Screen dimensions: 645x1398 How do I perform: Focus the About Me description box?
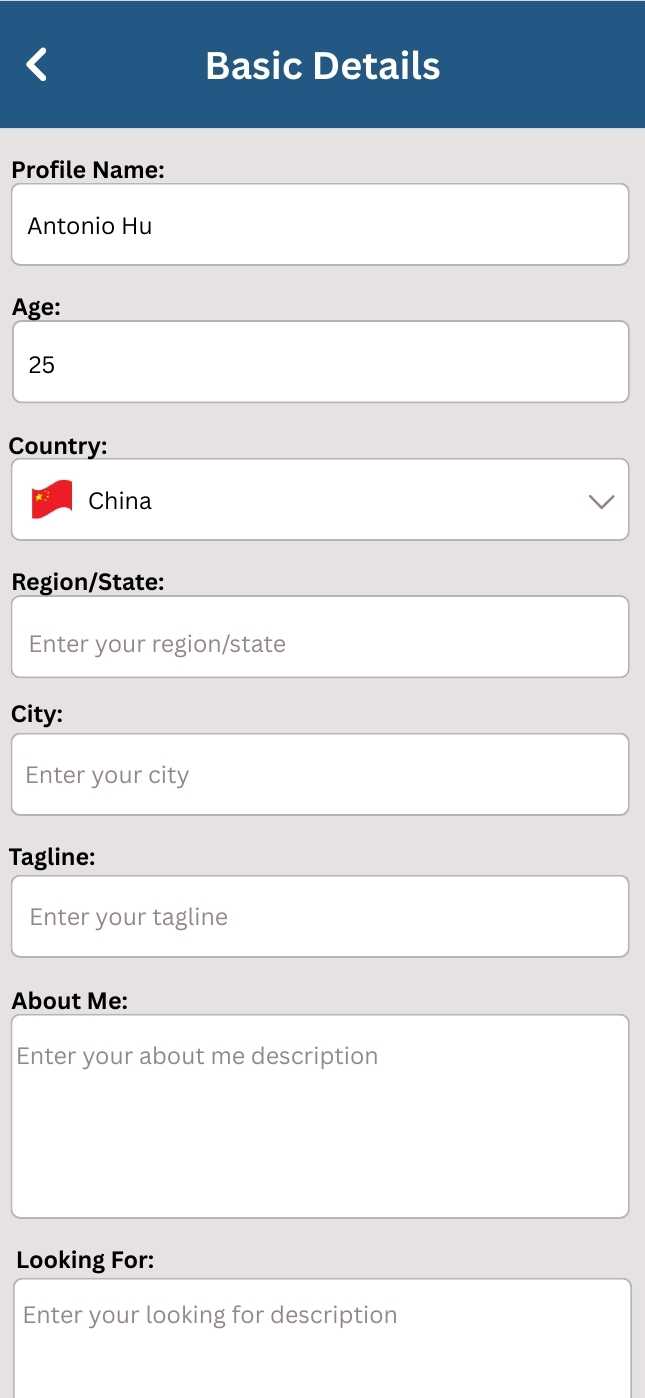pyautogui.click(x=320, y=1116)
